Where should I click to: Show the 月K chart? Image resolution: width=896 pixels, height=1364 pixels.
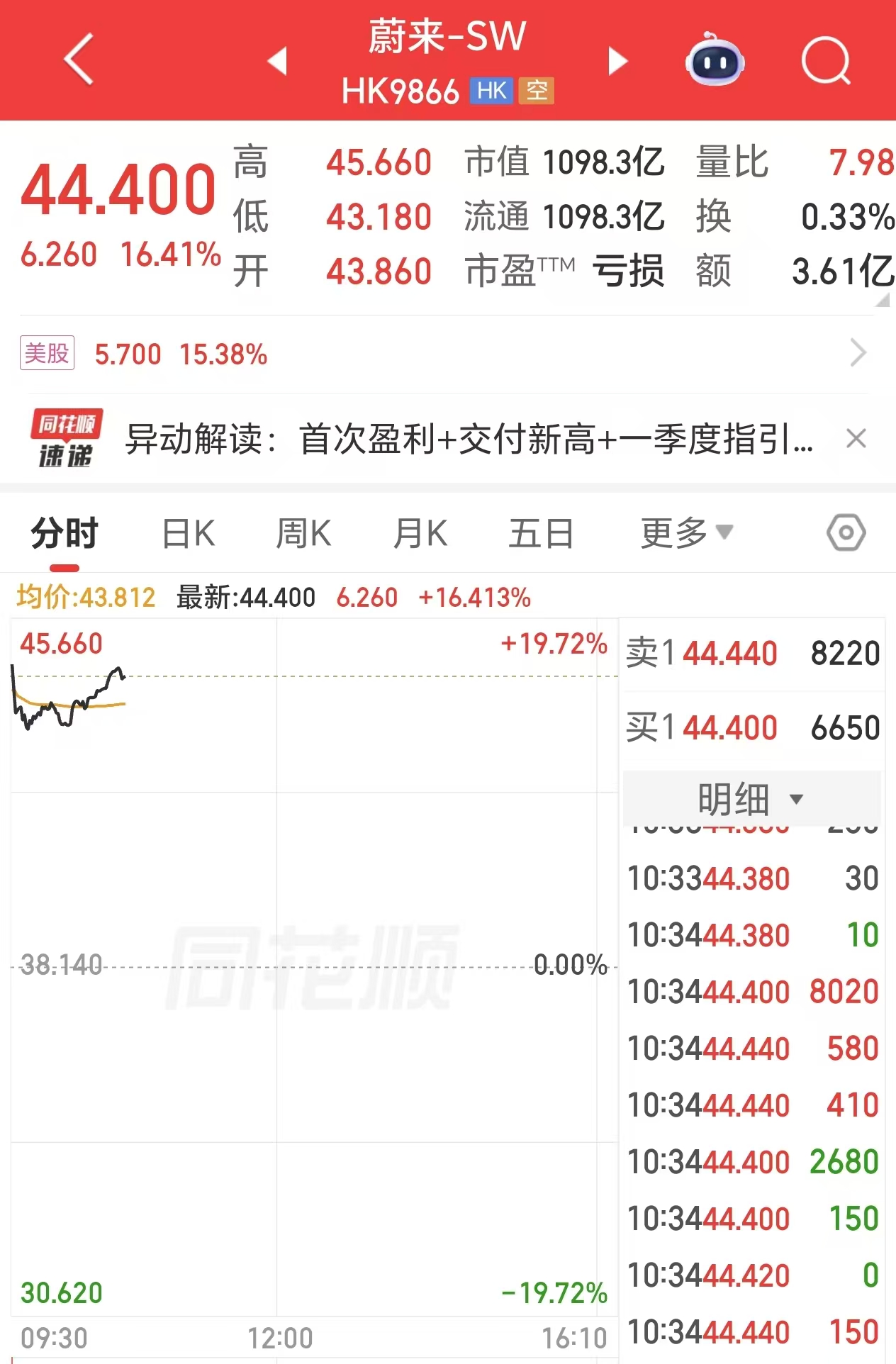pos(420,534)
